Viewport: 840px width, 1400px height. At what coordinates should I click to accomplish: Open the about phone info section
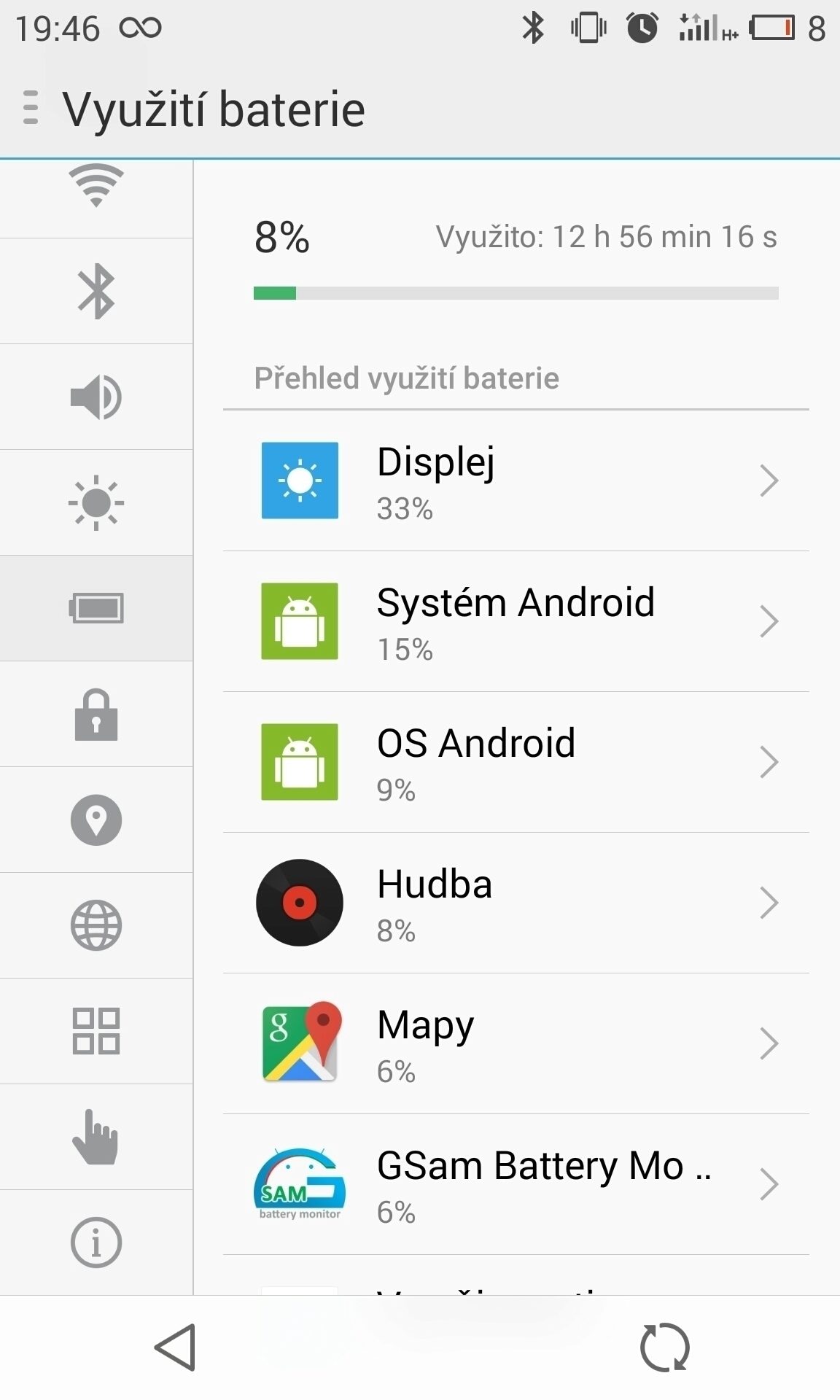coord(96,1242)
